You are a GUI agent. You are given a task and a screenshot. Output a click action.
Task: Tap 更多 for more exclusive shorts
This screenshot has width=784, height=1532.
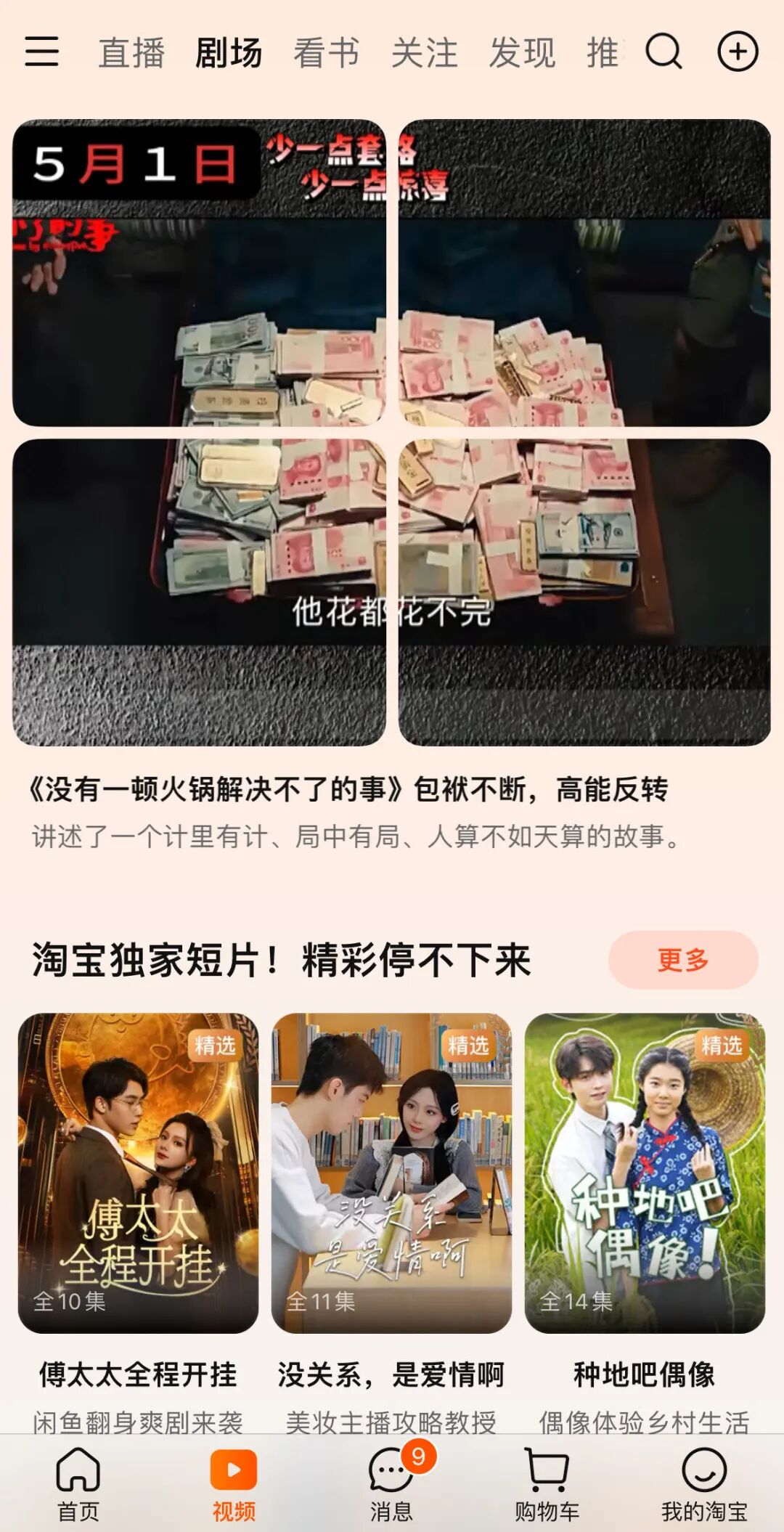(683, 960)
